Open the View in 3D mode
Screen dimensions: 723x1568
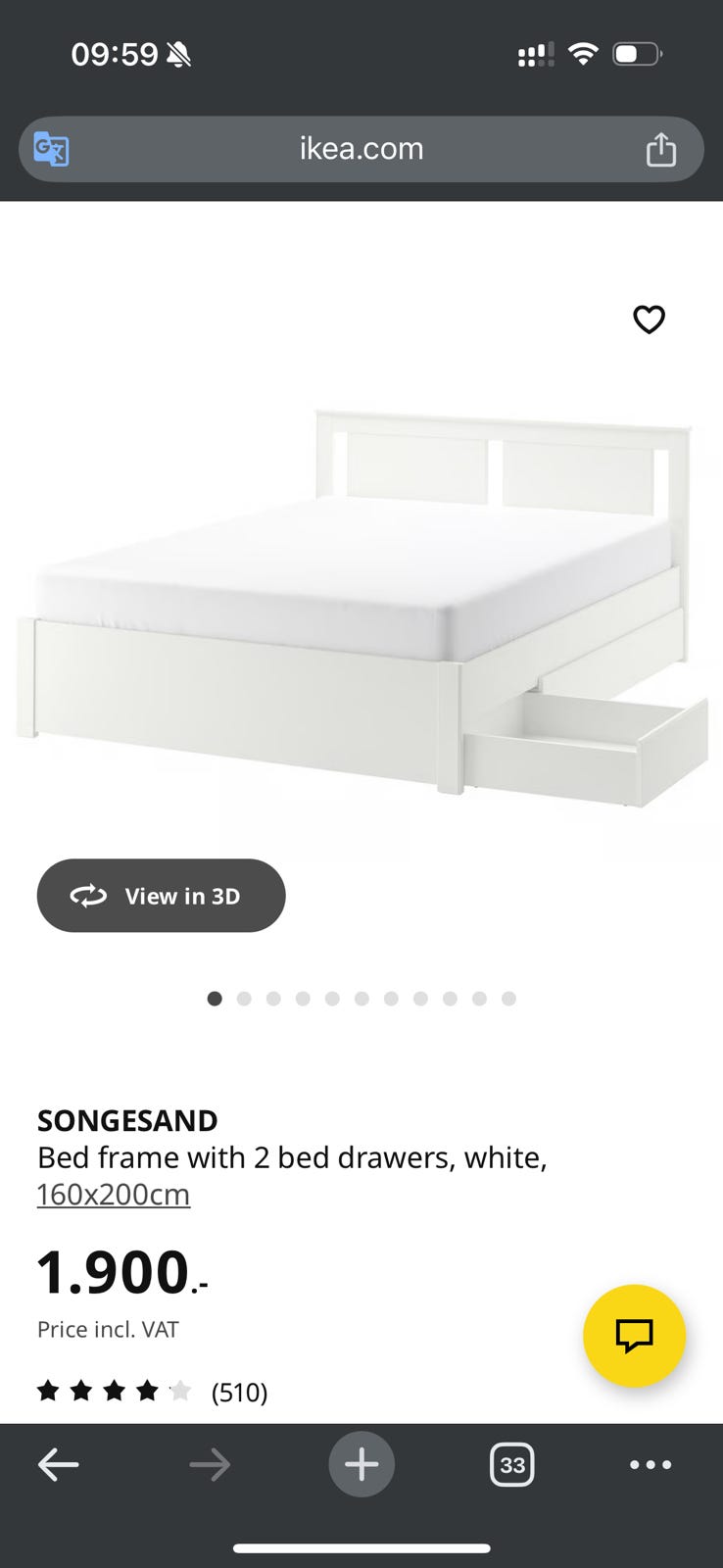pos(162,896)
